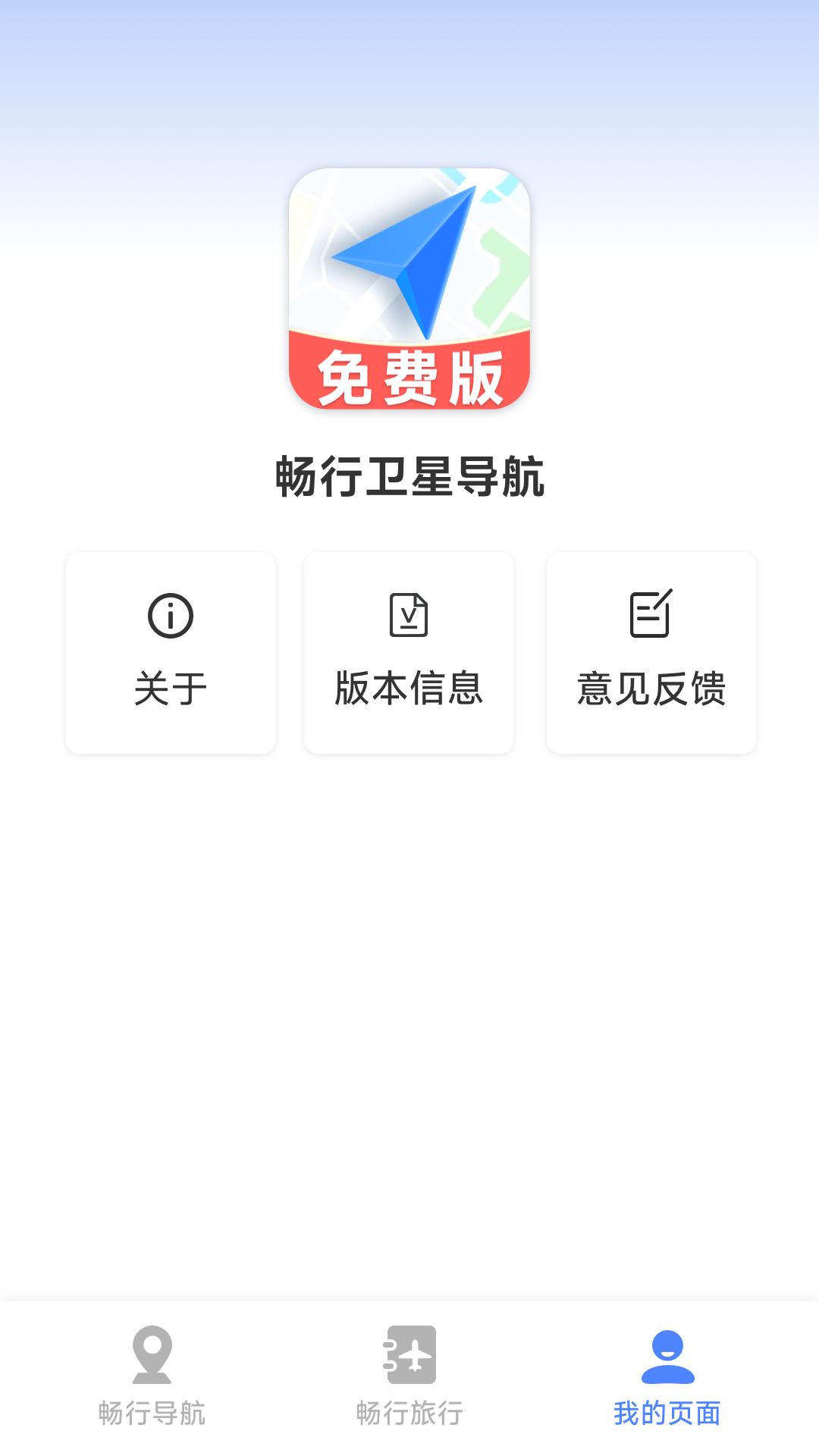The image size is (819, 1456).
Task: Click the red 免费版 ribbon on the logo
Action: pos(409,373)
